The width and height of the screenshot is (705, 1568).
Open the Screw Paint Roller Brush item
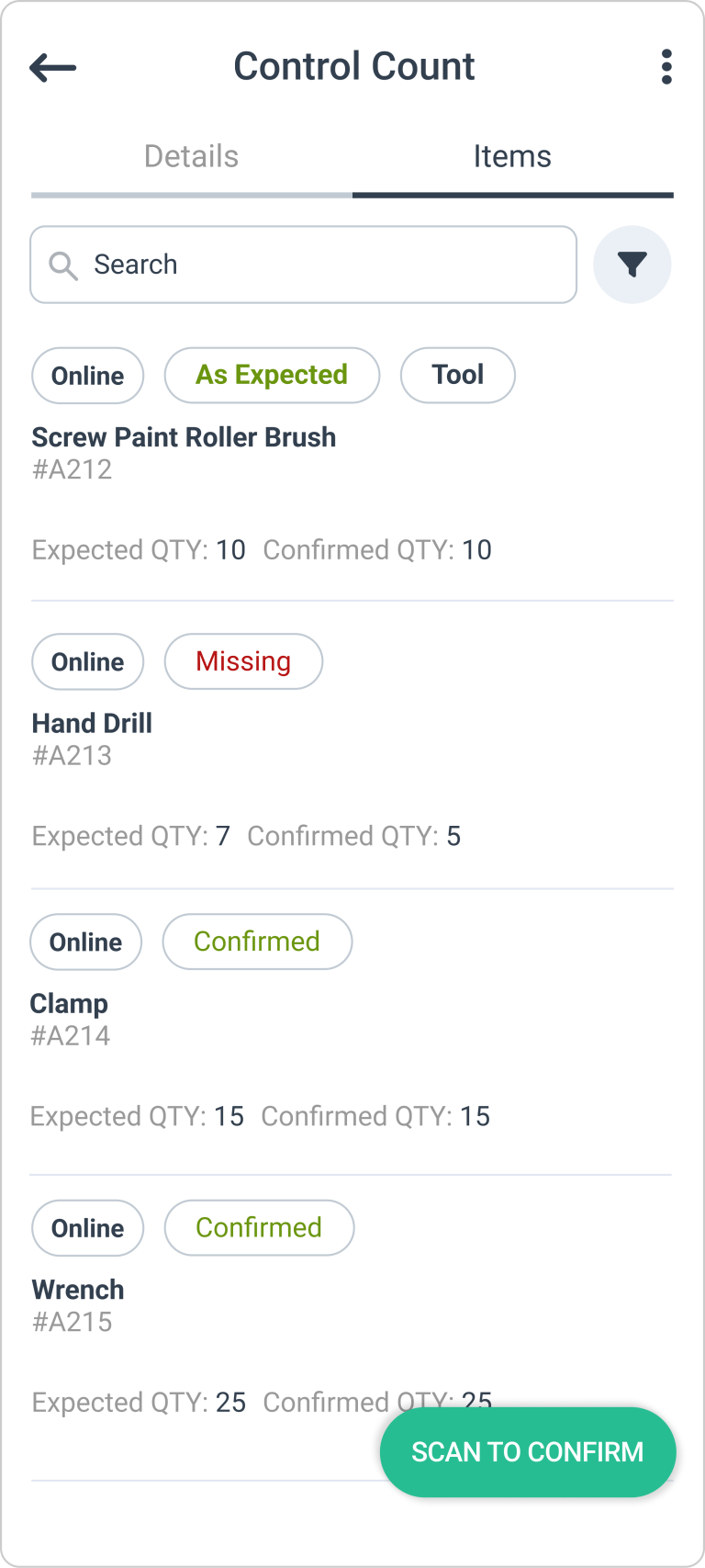pyautogui.click(x=184, y=437)
